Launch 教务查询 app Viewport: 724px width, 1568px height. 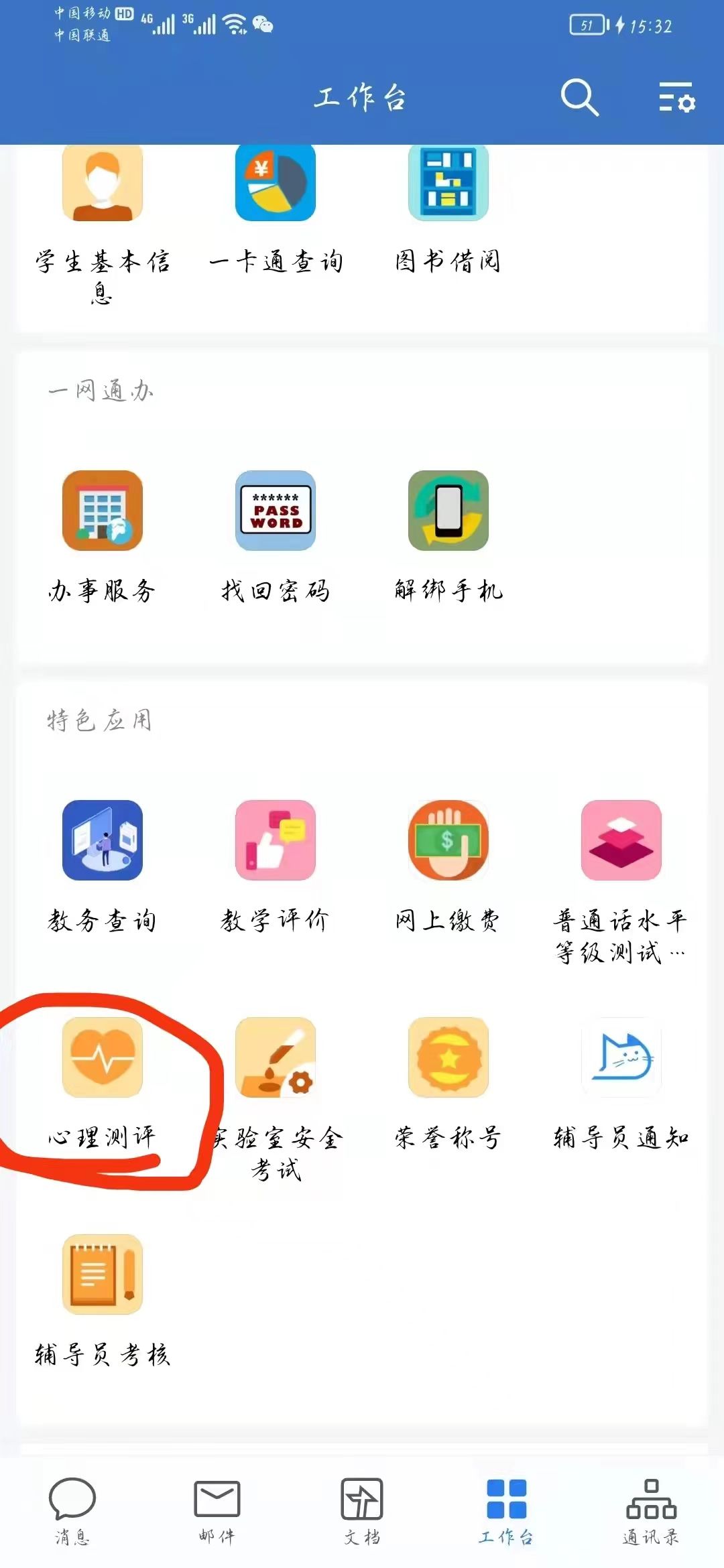click(102, 840)
